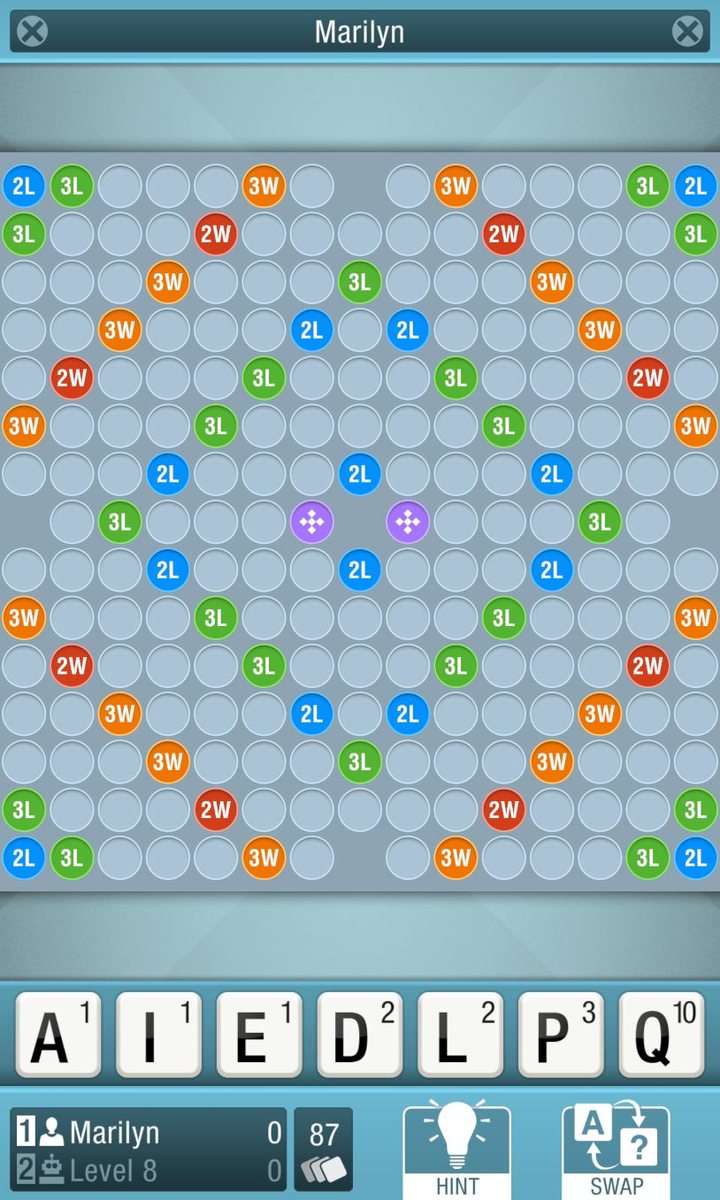
Task: Select the letter E tile
Action: (x=259, y=1034)
